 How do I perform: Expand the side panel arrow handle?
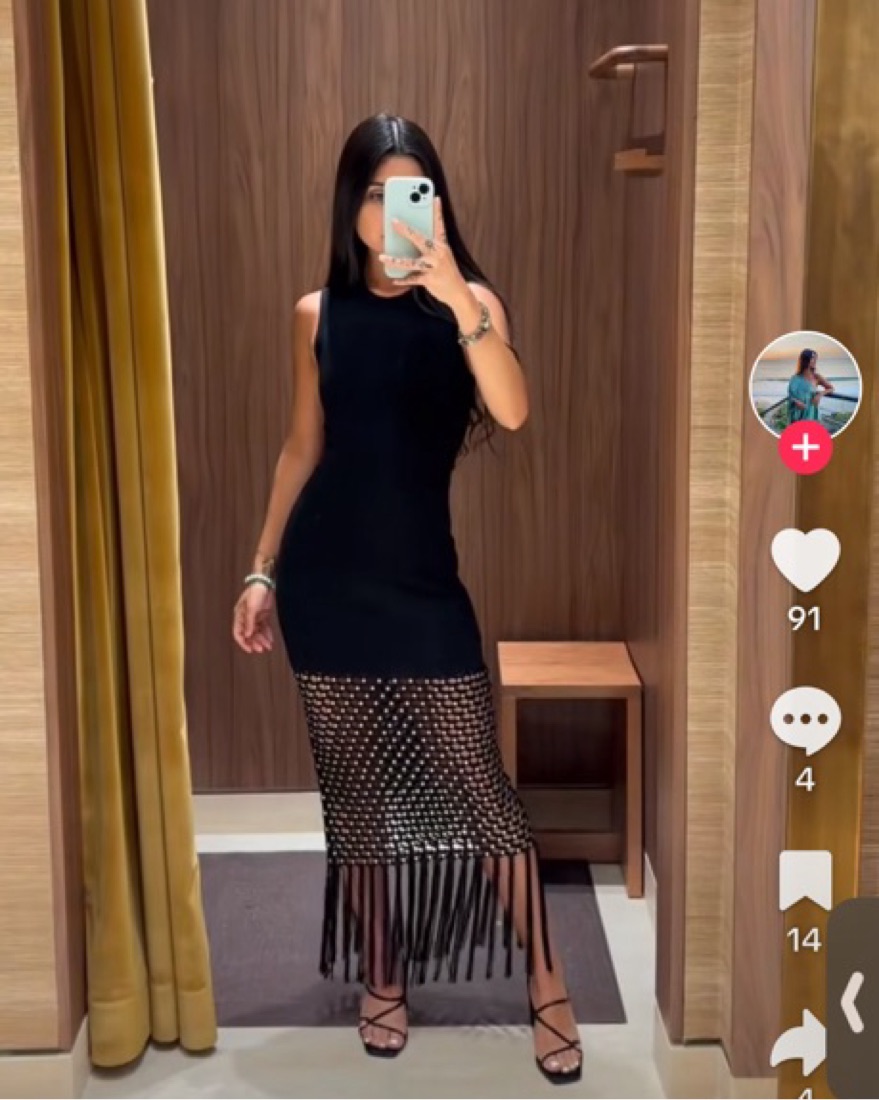click(x=853, y=1002)
